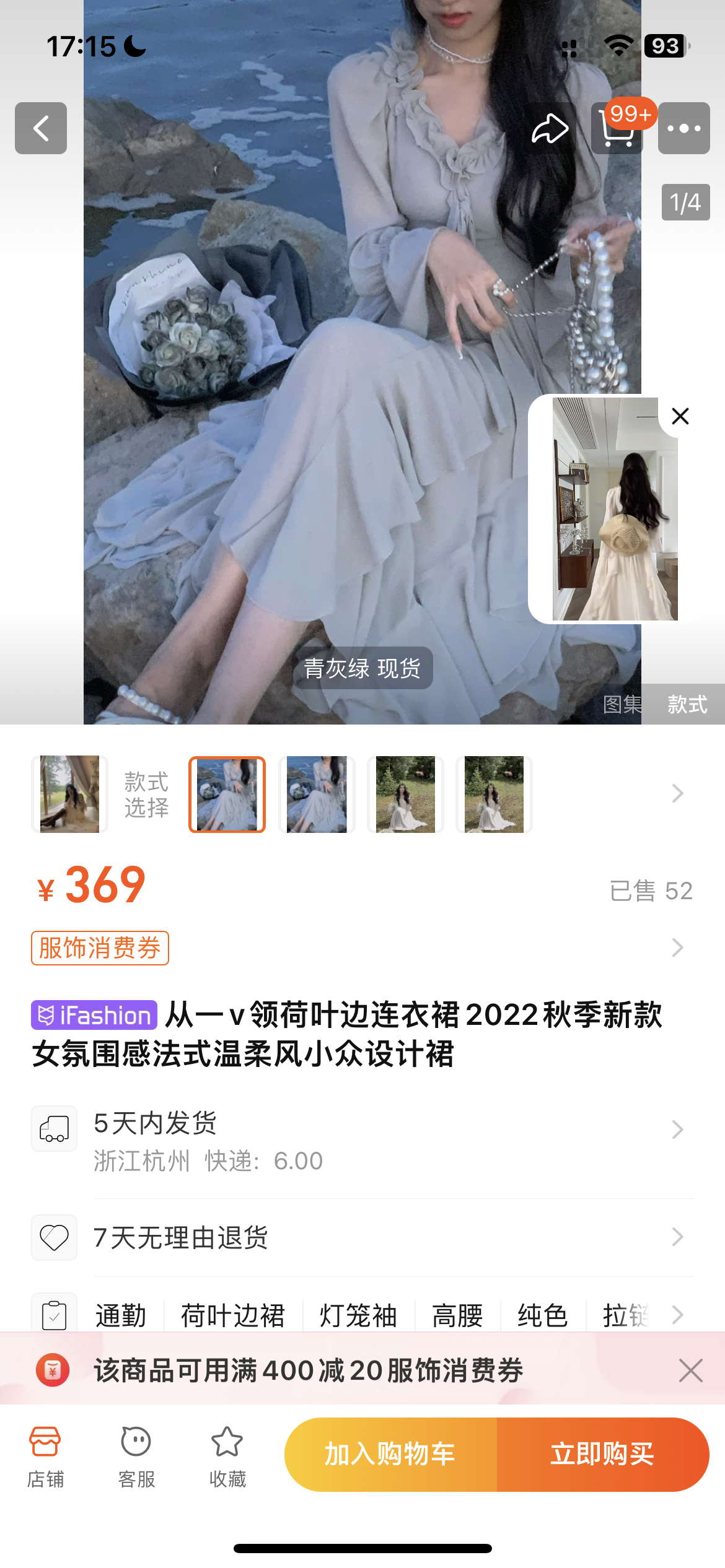Switch to the 图集 gallery tab
The width and height of the screenshot is (725, 1568).
click(622, 704)
